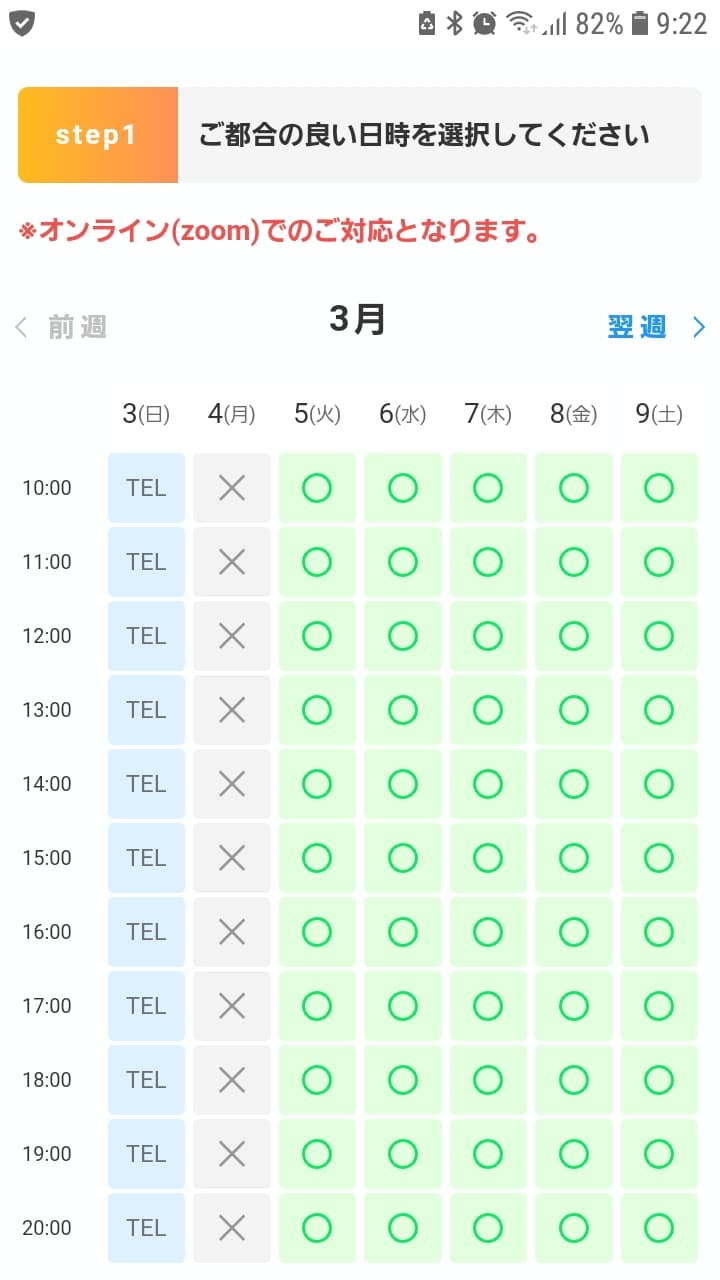Screen dimensions: 720x1280
Task: Tap the TEL button for 3(日) at 10:00
Action: click(146, 488)
